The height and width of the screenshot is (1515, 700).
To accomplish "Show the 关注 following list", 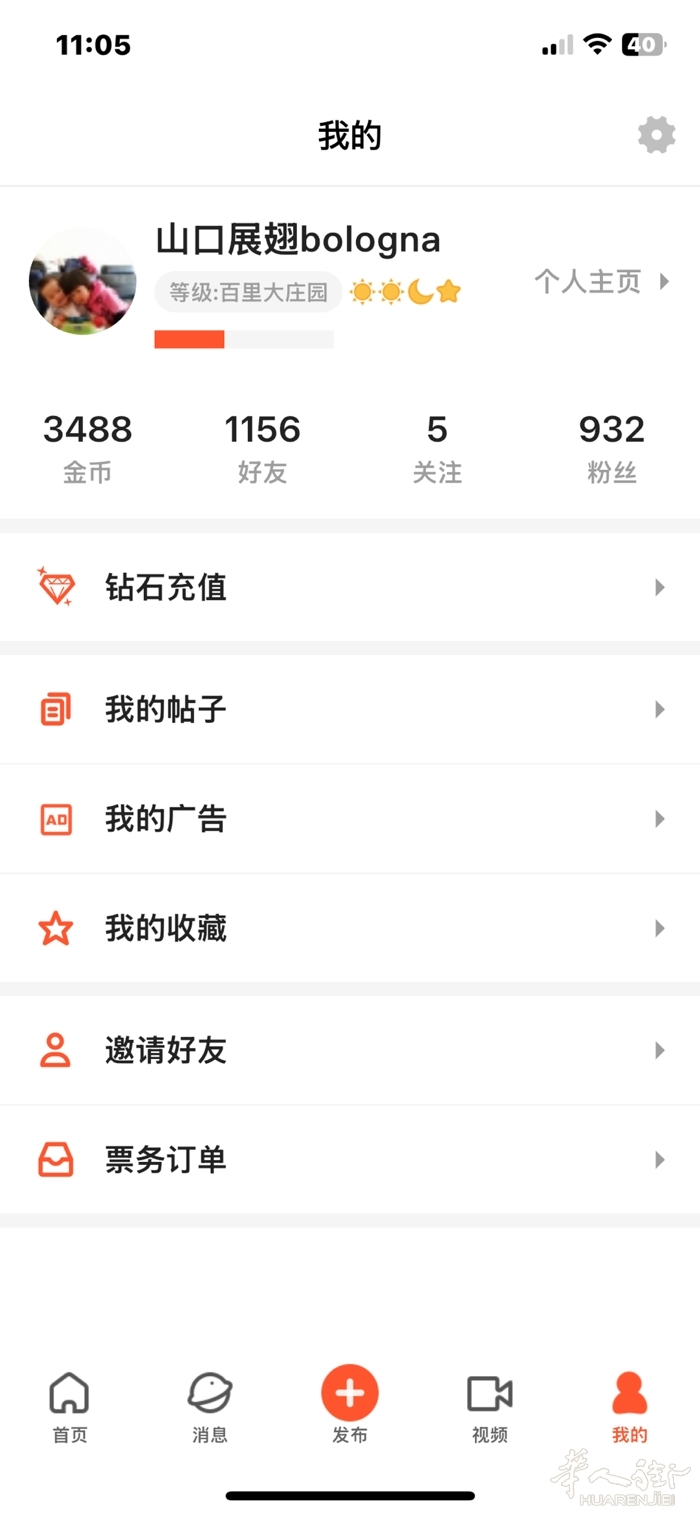I will pos(437,447).
